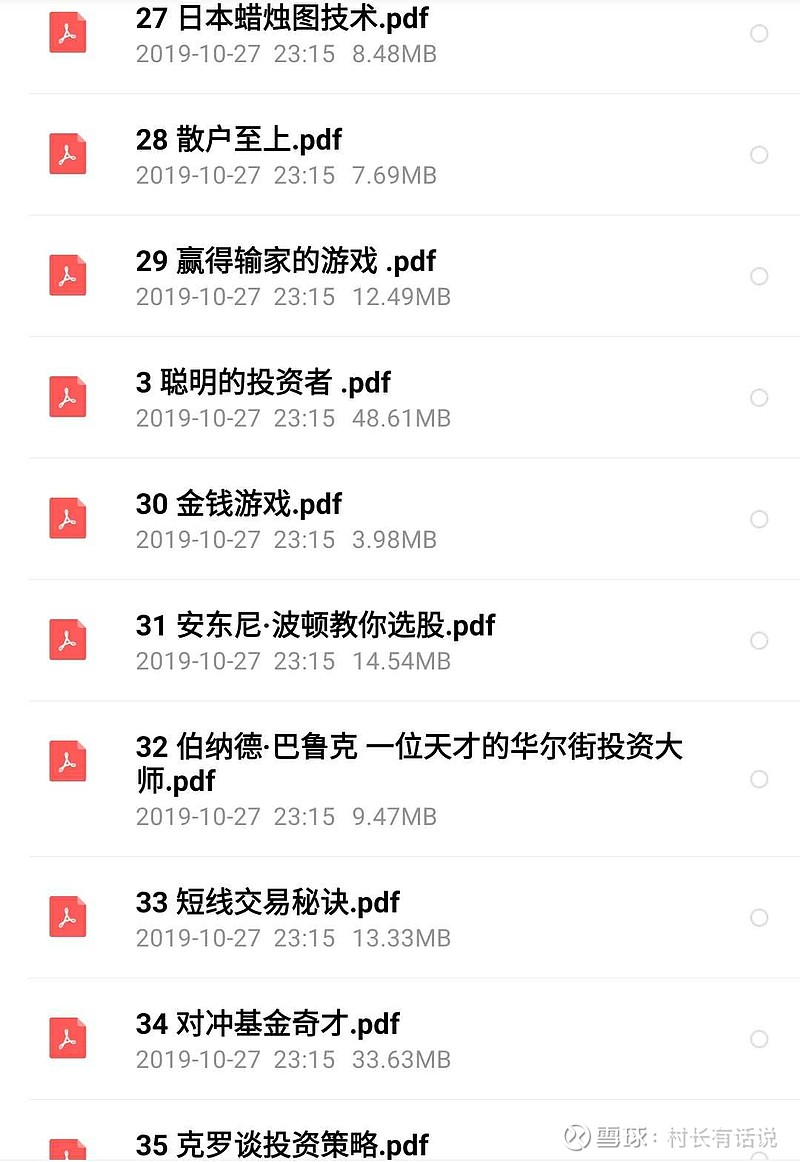Click the PDF icon beside 27 日本蜡烛图技术
800x1162 pixels.
(x=66, y=33)
